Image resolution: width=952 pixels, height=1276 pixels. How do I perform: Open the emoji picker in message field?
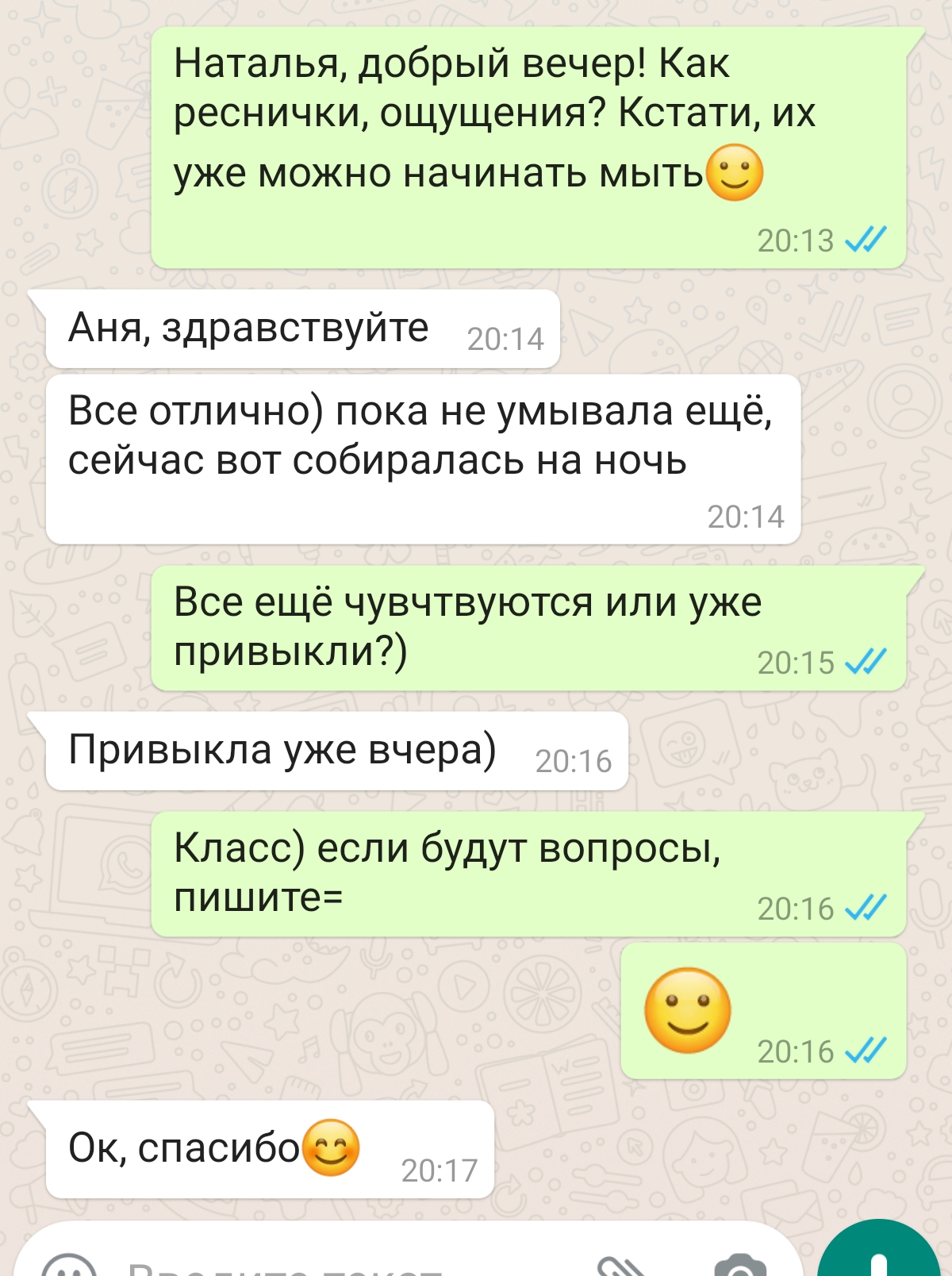pos(70,1266)
